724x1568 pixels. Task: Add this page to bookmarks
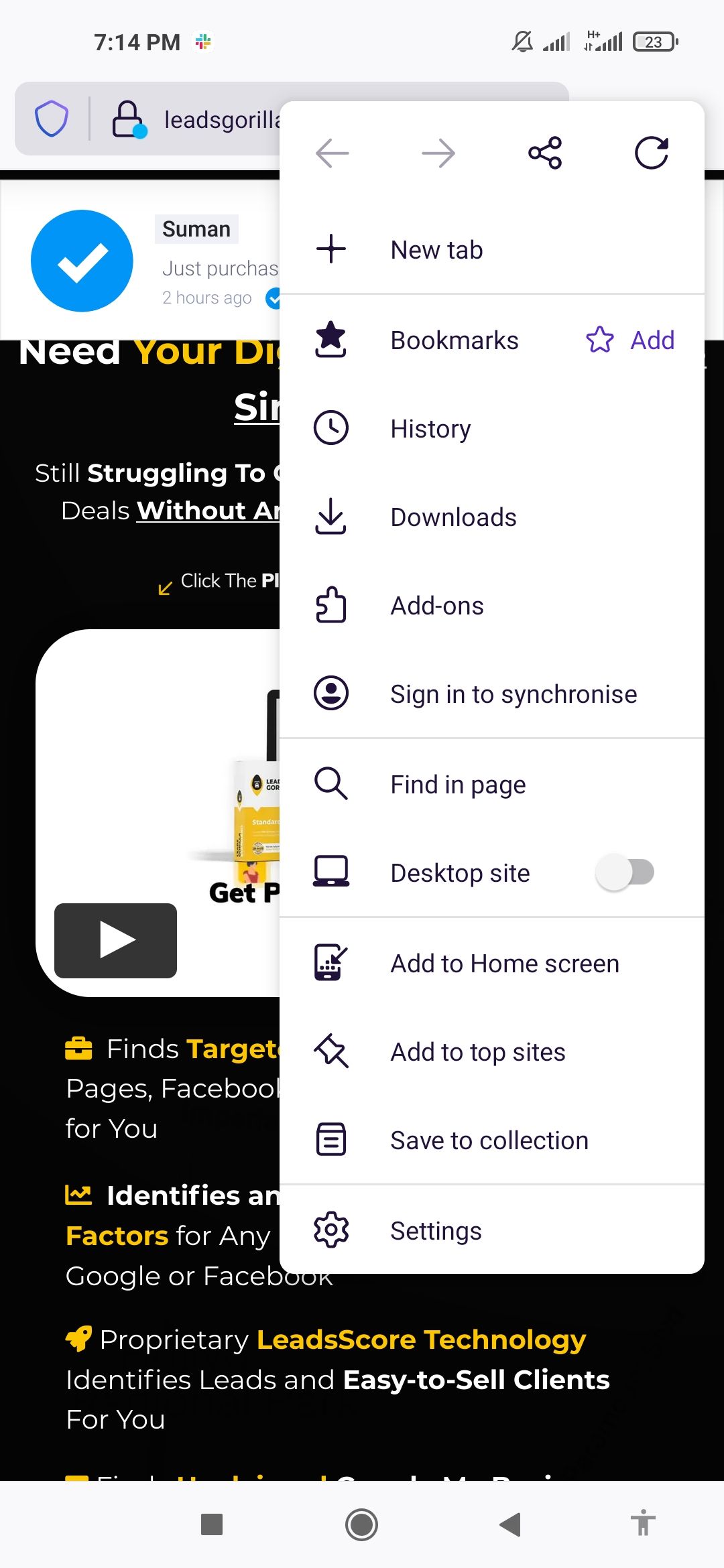(x=631, y=340)
